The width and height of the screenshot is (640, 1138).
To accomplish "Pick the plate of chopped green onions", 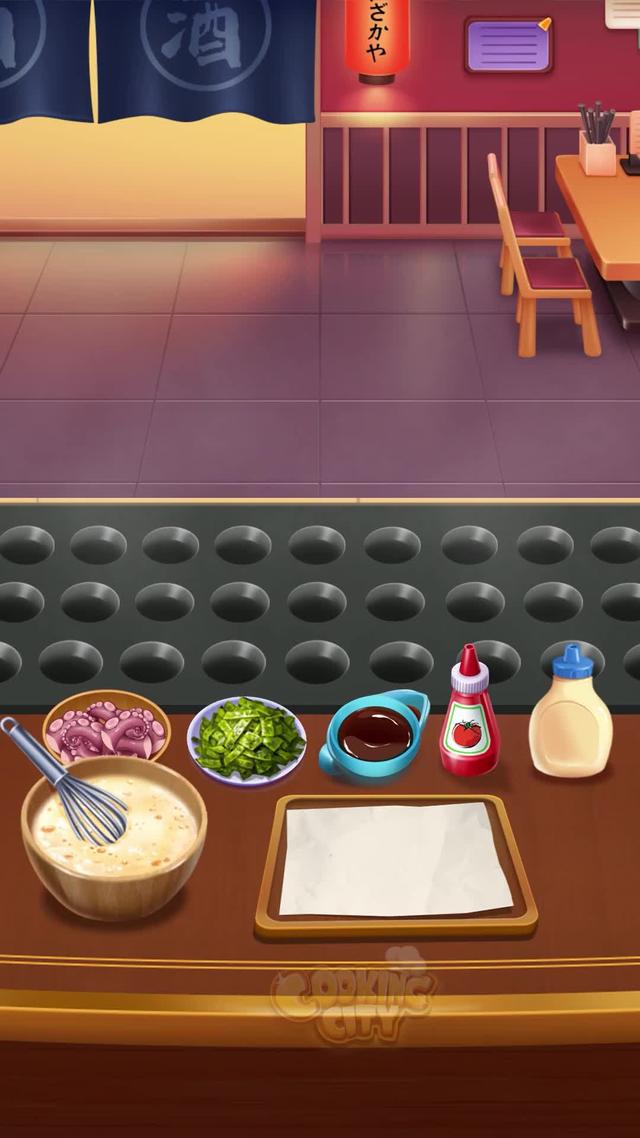I will (247, 741).
